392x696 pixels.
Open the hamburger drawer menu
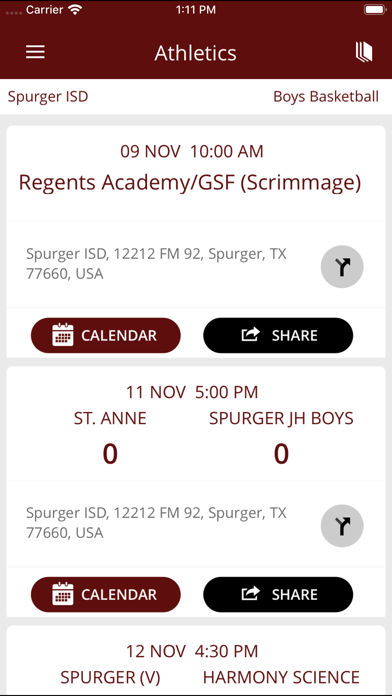(35, 52)
